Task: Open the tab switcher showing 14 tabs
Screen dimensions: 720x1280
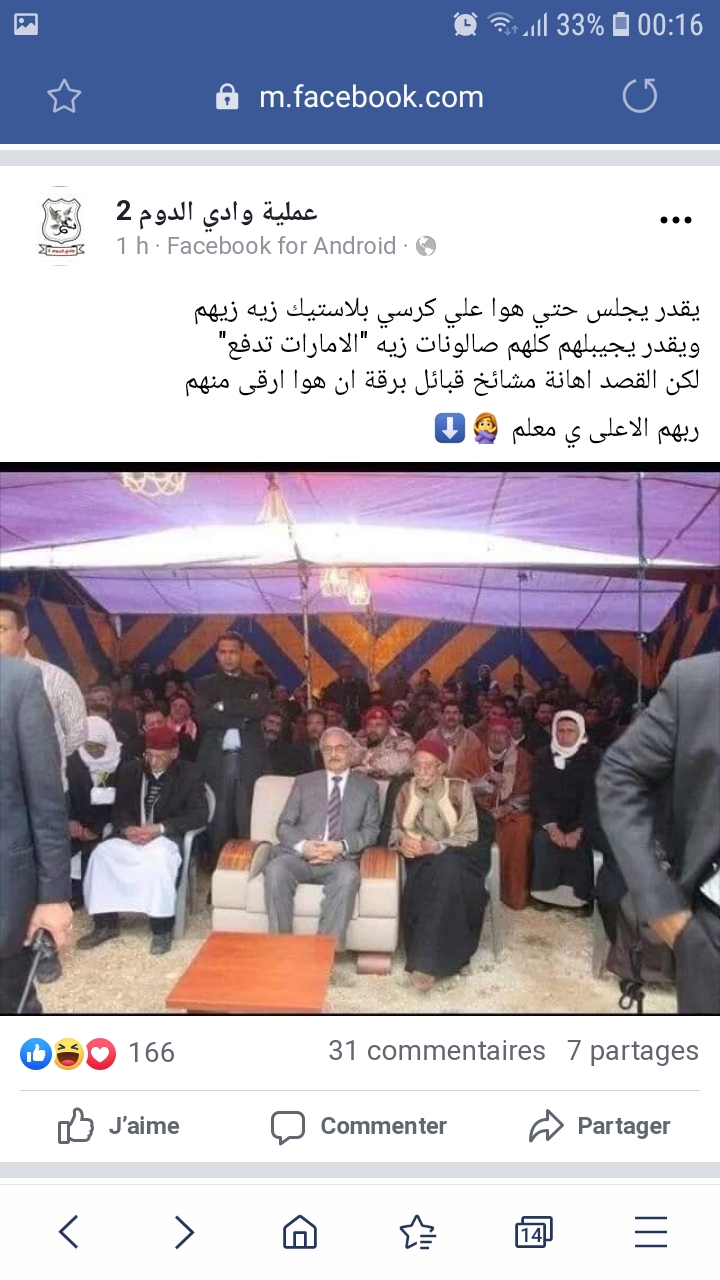Action: (x=533, y=1233)
